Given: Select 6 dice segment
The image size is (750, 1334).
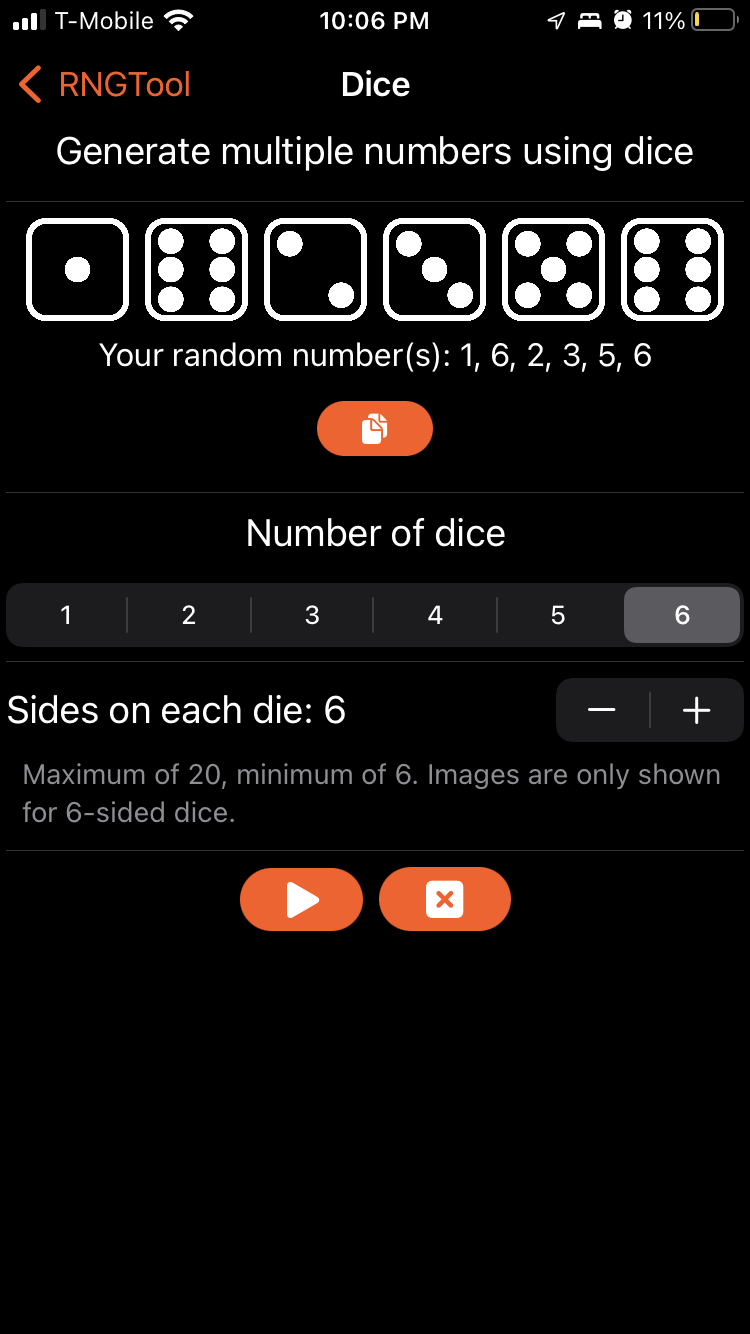Looking at the screenshot, I should pos(682,615).
